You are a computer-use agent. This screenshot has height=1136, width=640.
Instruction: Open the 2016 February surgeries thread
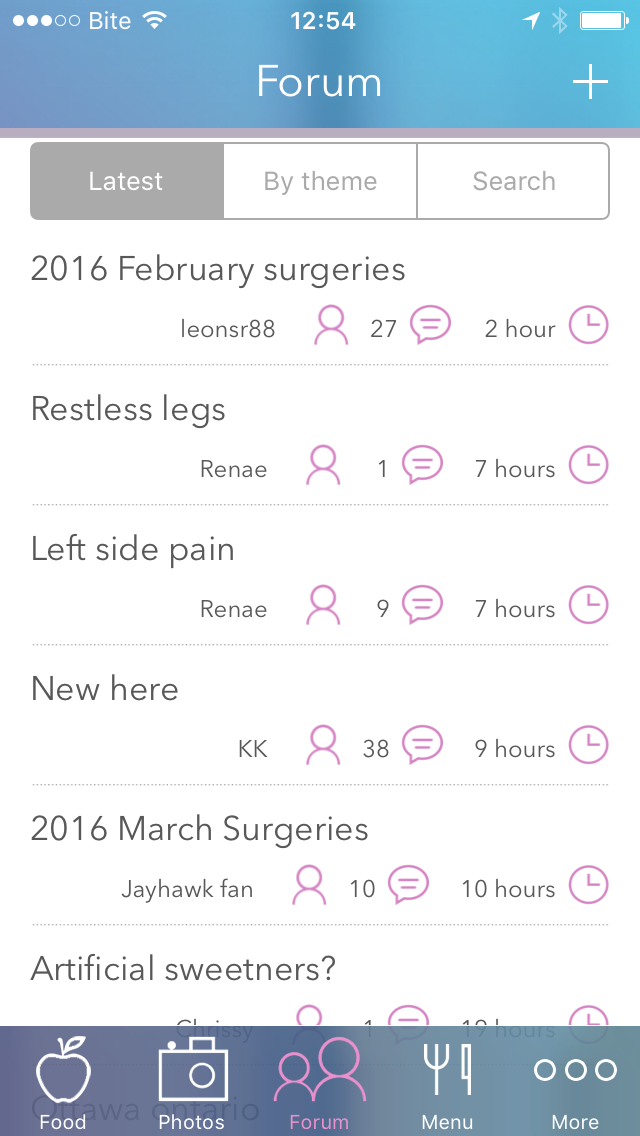coord(218,270)
